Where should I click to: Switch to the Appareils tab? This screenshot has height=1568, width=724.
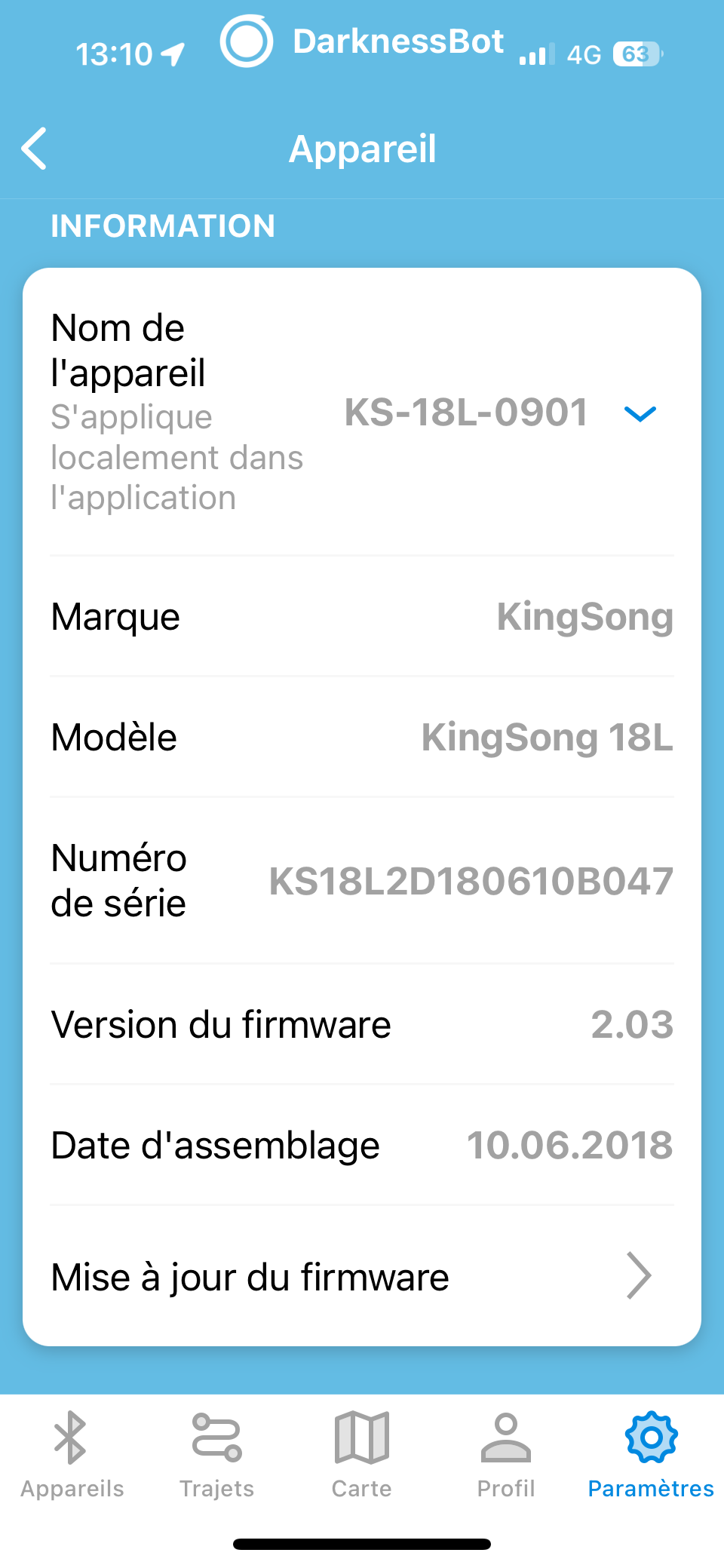(x=72, y=1455)
